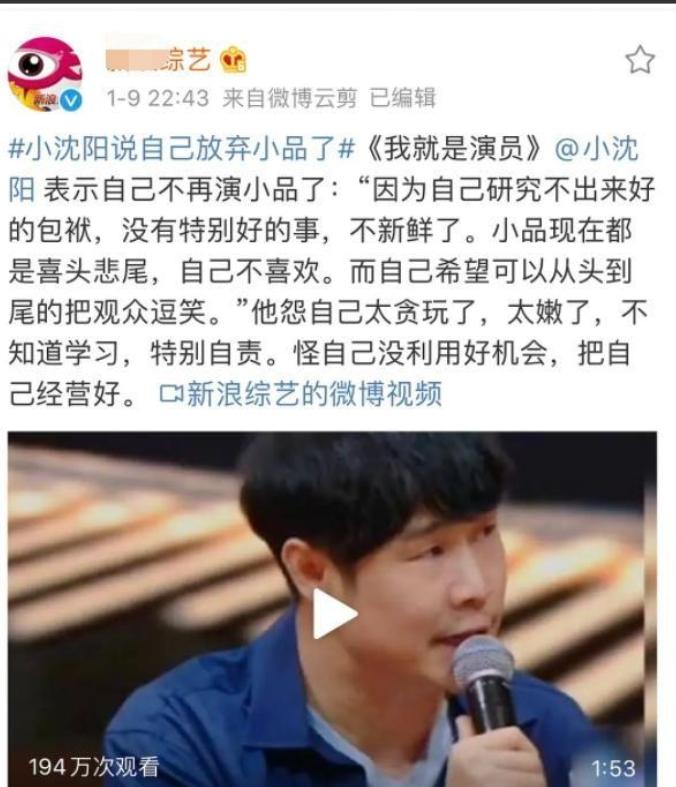Favorite this post with the star icon

point(639,60)
